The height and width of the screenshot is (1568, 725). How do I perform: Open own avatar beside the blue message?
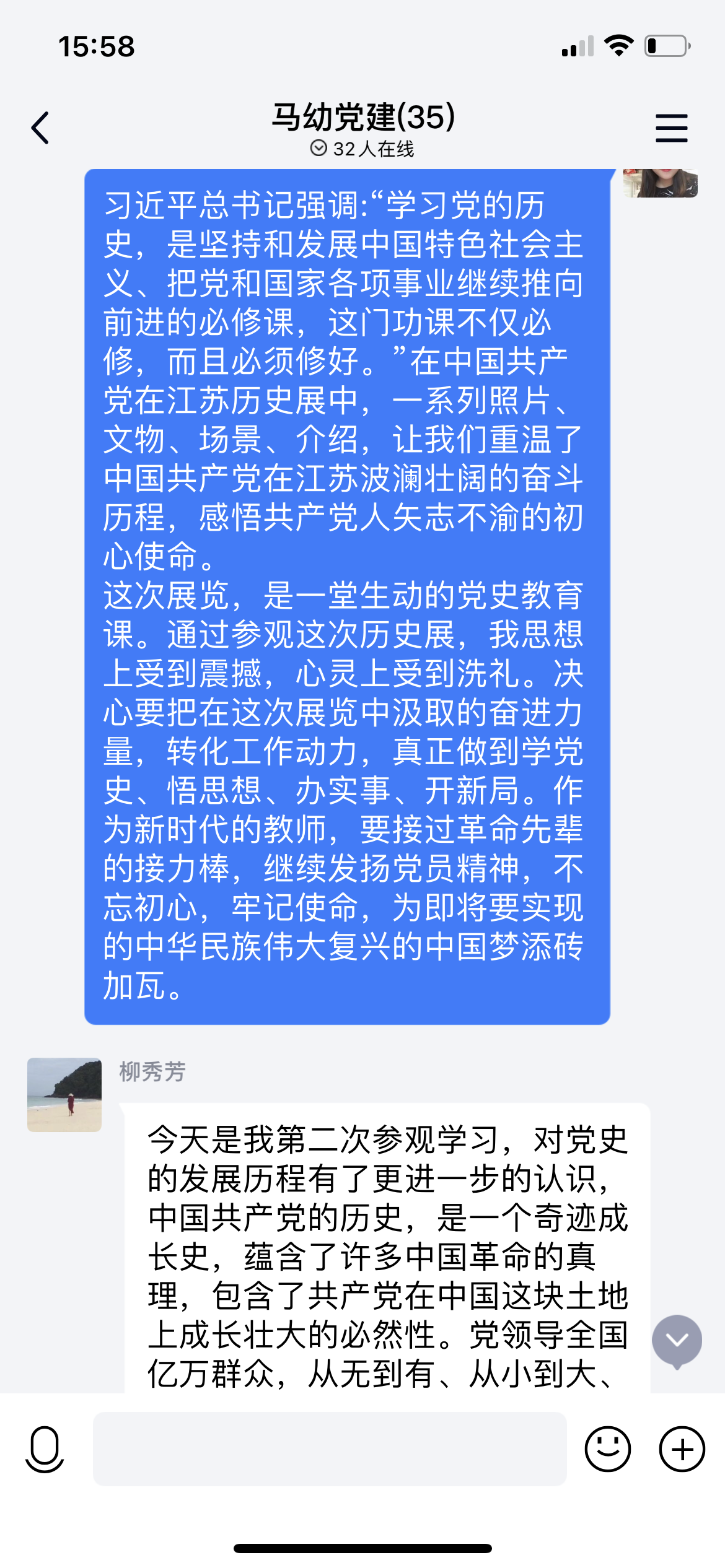click(x=661, y=183)
